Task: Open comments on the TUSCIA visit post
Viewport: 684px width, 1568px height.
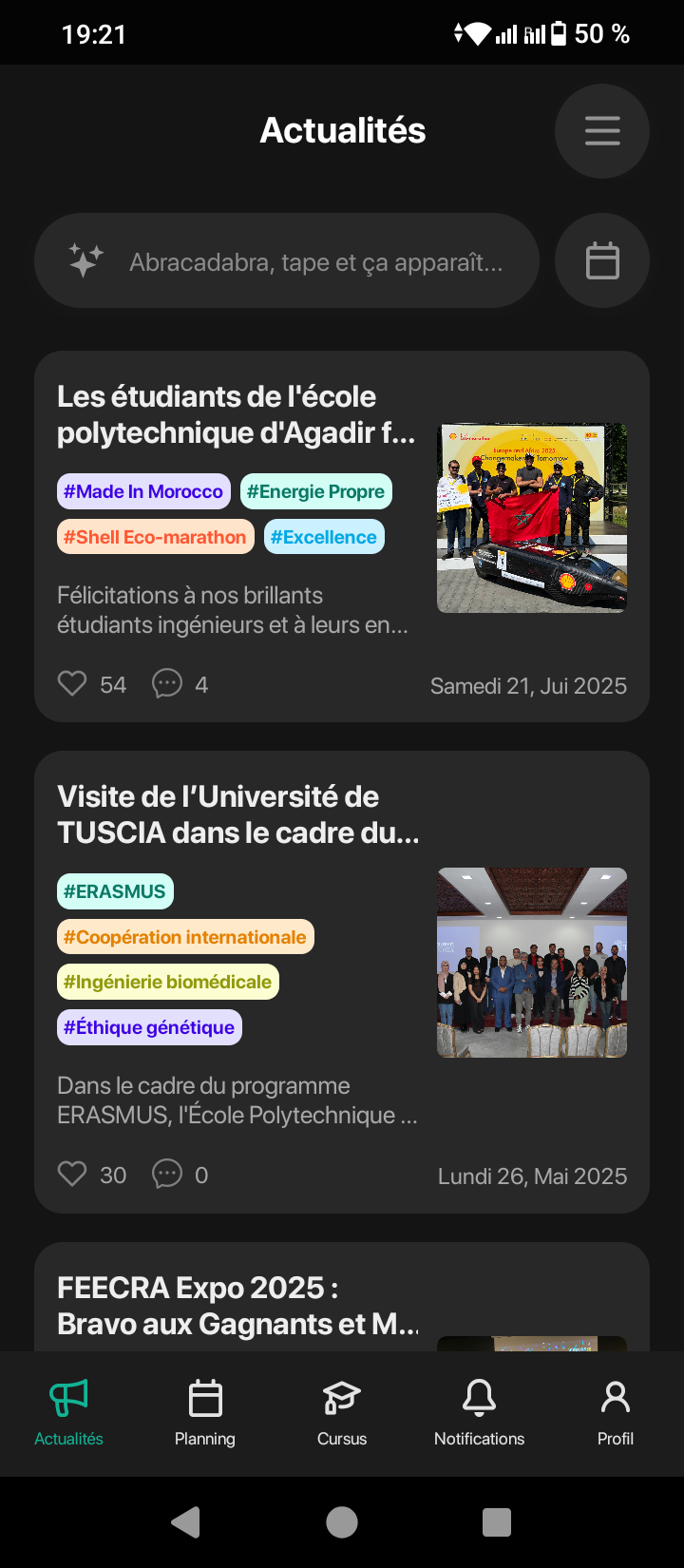Action: coord(167,1175)
